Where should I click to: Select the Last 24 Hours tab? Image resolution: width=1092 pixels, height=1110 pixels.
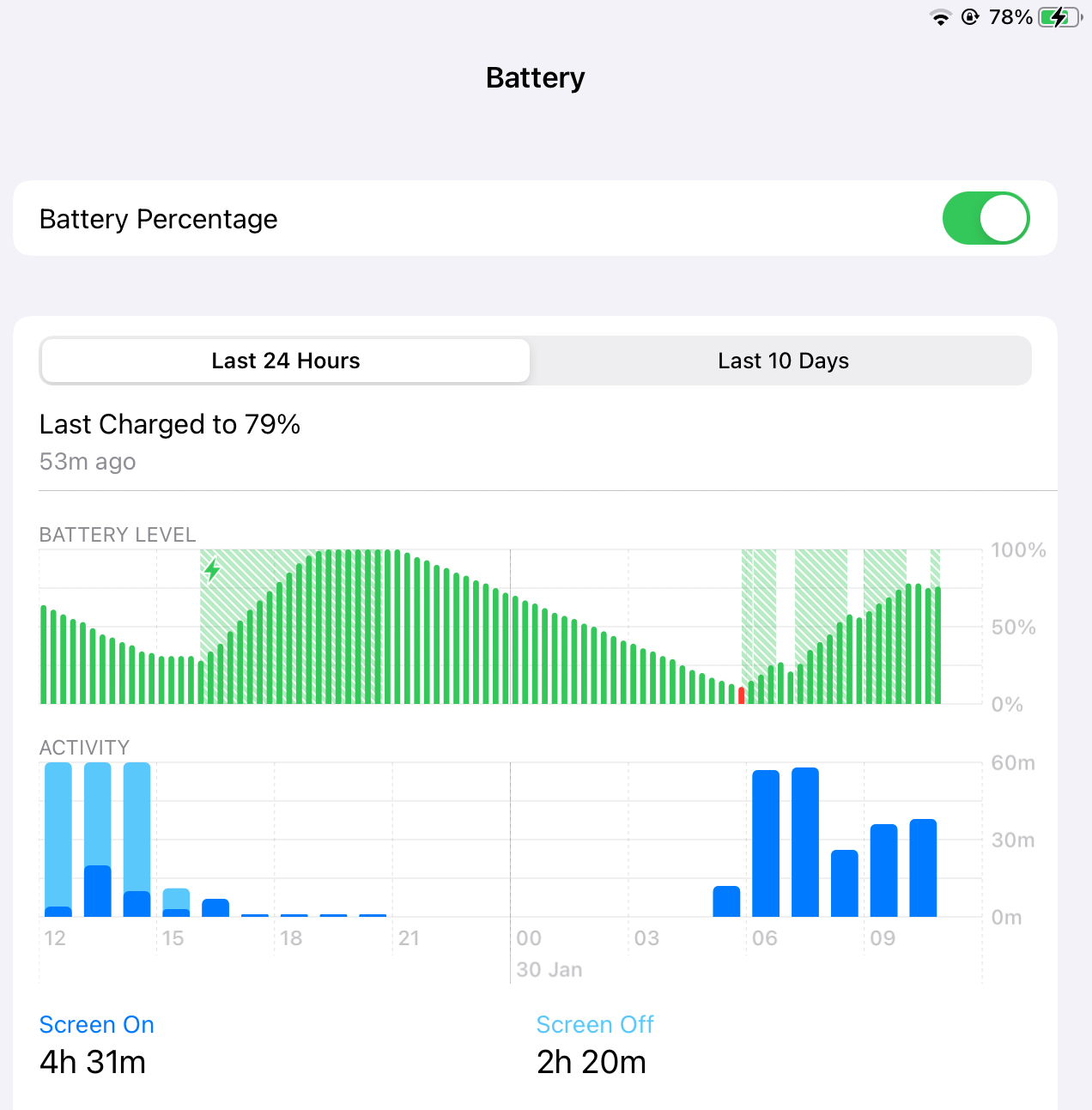click(286, 361)
